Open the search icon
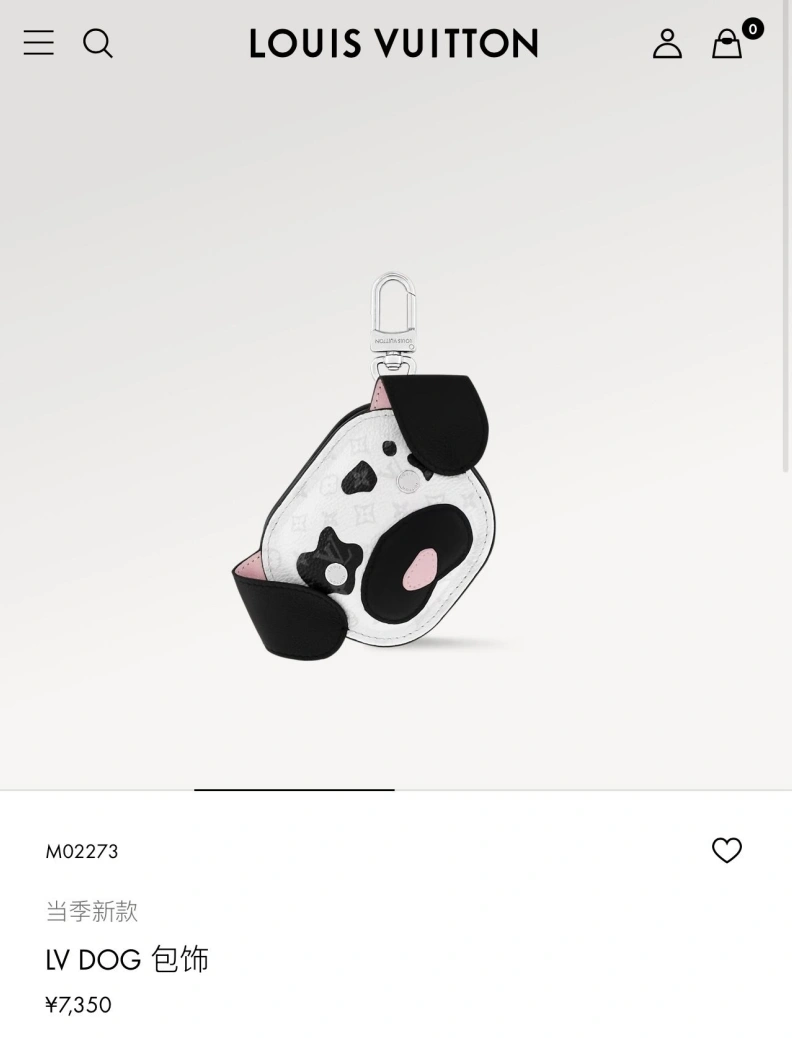 [x=97, y=43]
